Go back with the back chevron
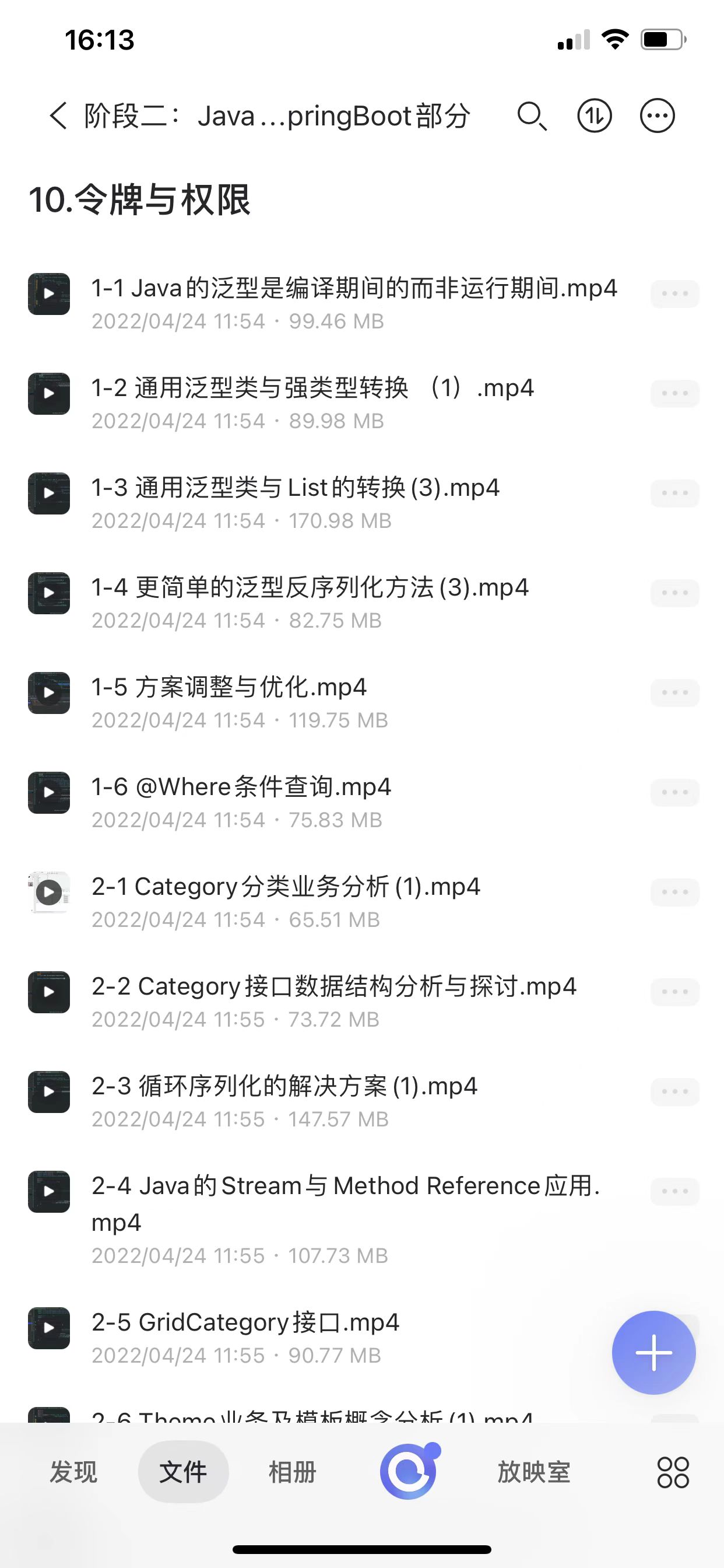This screenshot has height=1568, width=724. point(57,117)
